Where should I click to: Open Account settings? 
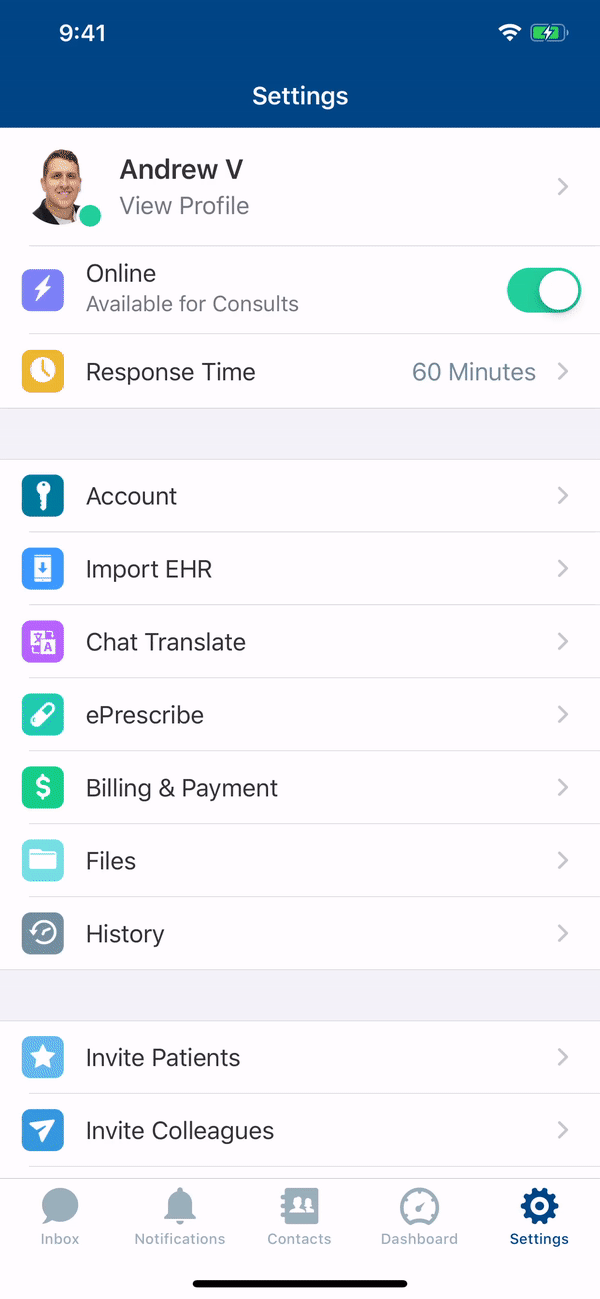click(300, 496)
